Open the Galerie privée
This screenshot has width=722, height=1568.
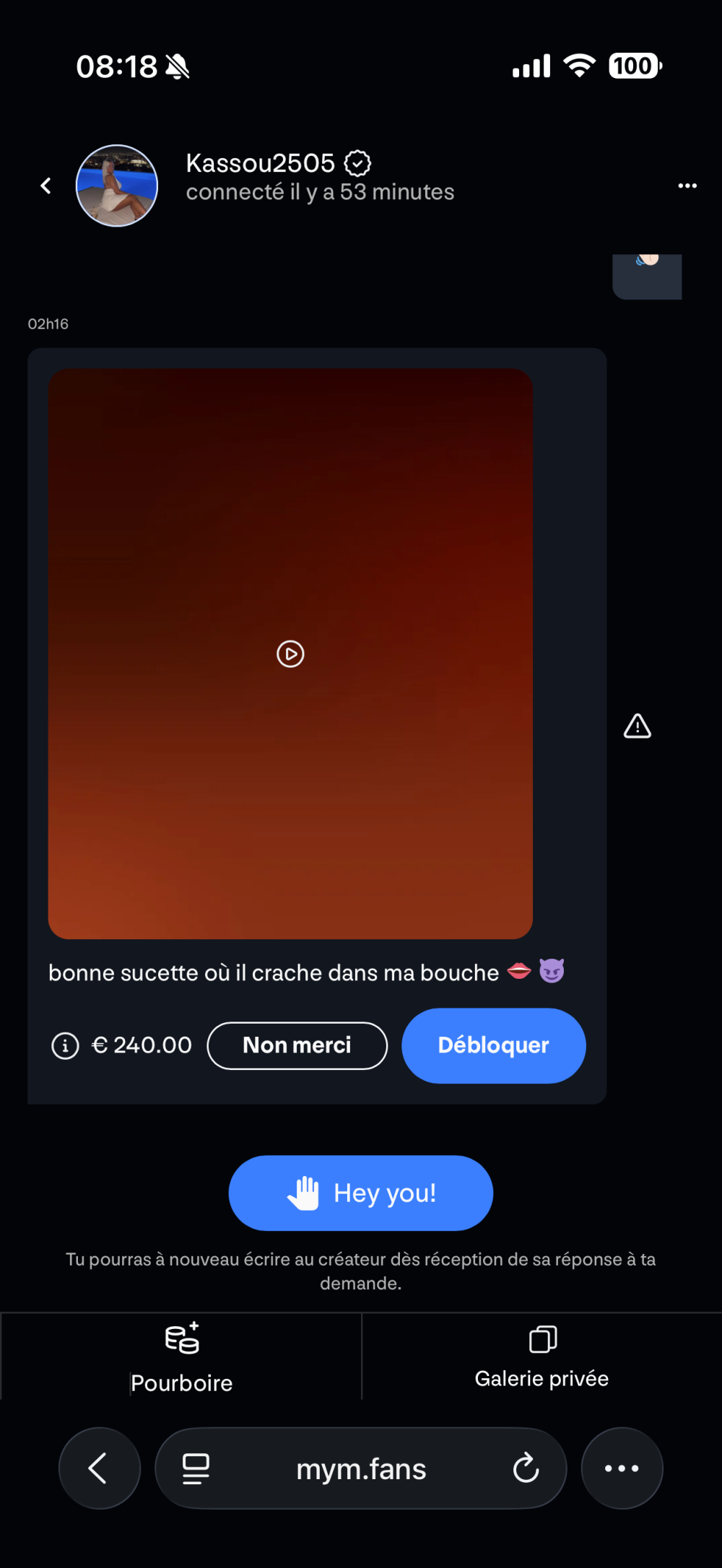(x=541, y=1357)
